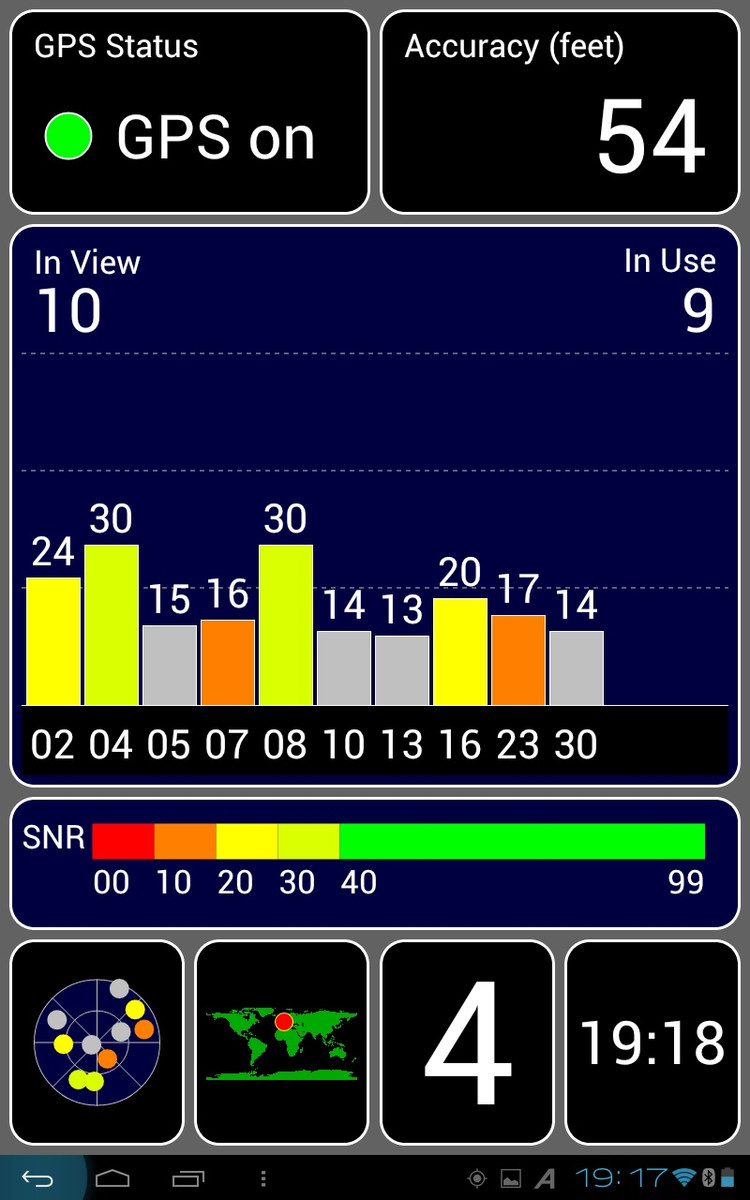Open the world map location tile
Screen dimensions: 750x1200
click(281, 1042)
